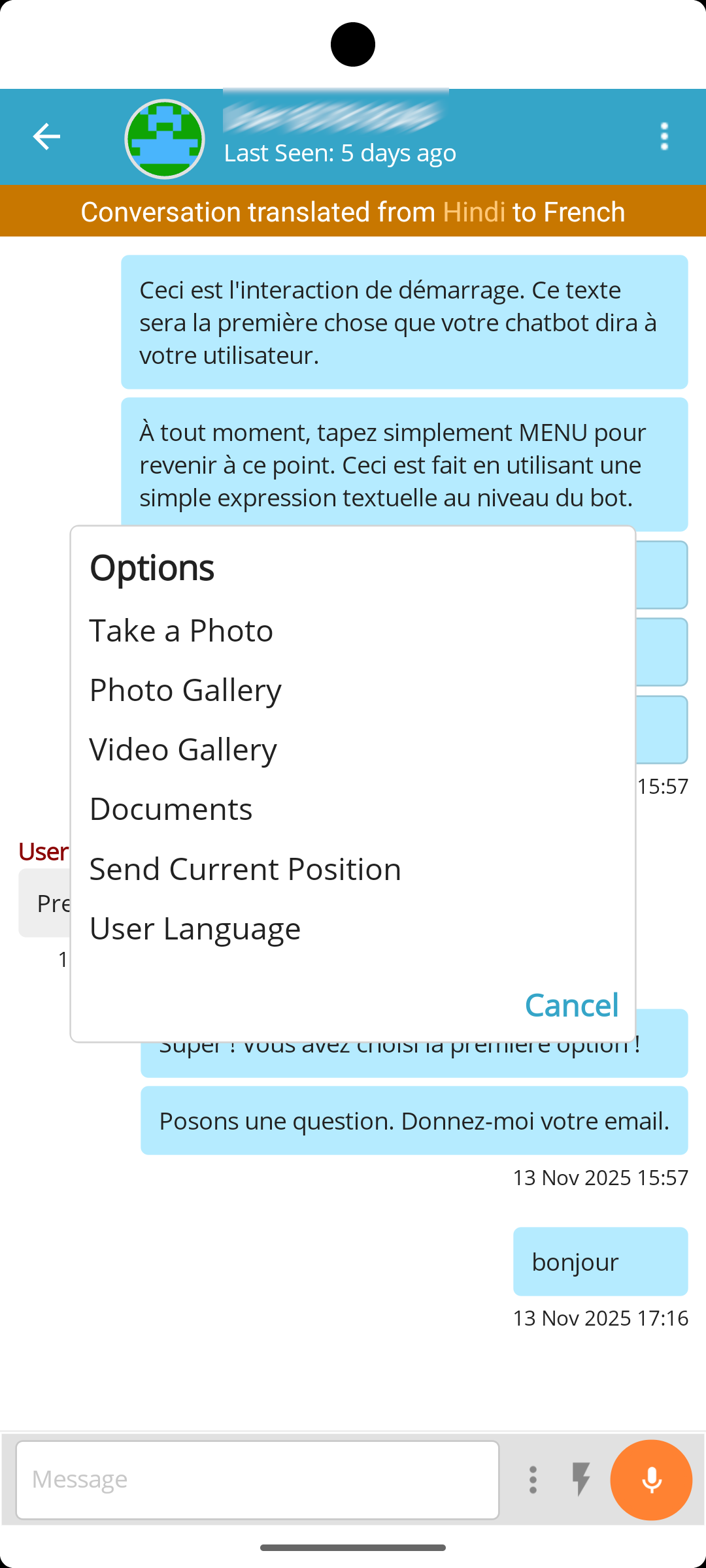Tap Send Current Position

tap(245, 869)
